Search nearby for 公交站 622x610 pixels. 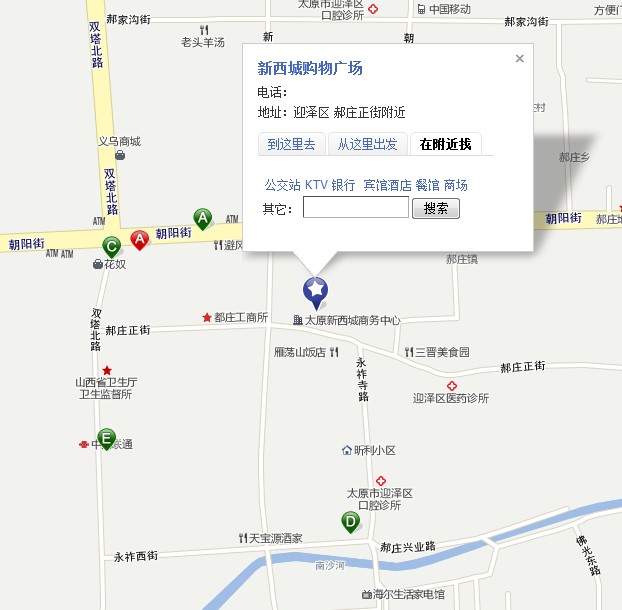(x=282, y=185)
